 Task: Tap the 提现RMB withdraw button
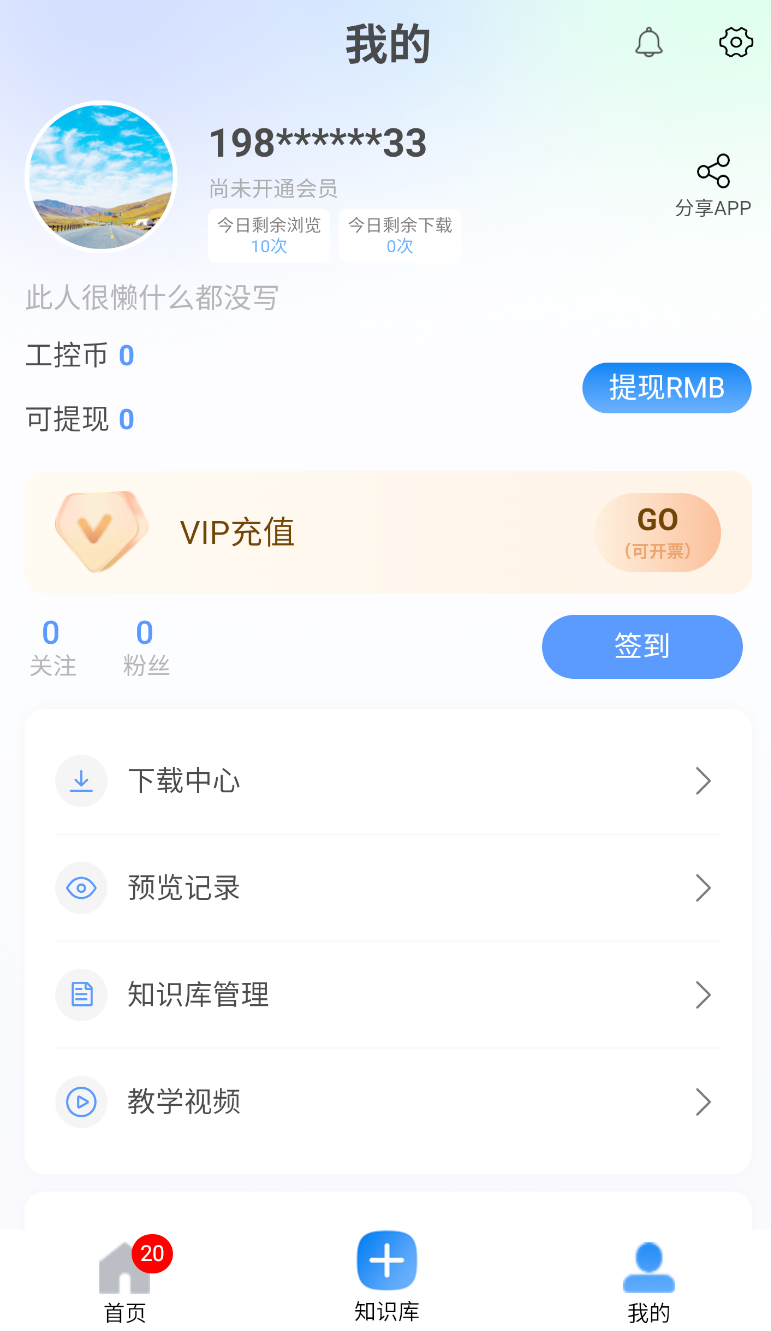click(x=666, y=388)
